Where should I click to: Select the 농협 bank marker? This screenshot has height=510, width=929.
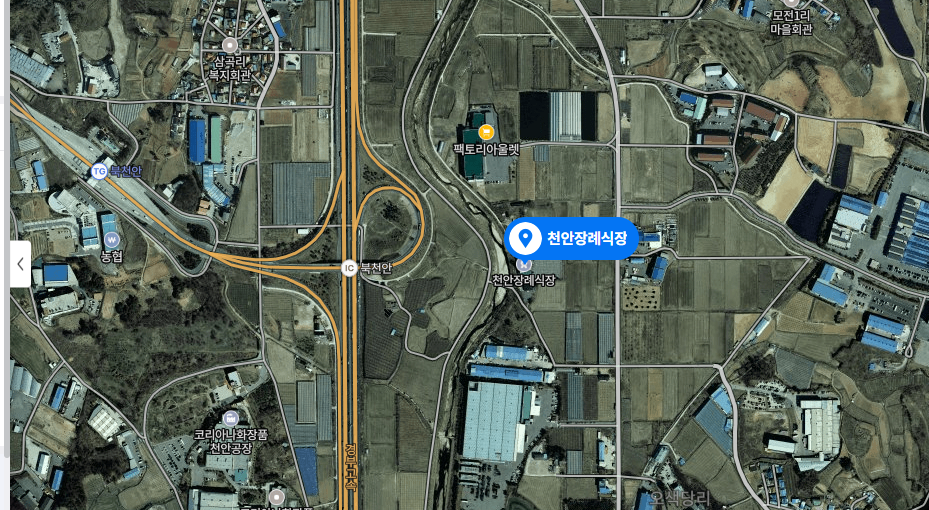[x=111, y=240]
